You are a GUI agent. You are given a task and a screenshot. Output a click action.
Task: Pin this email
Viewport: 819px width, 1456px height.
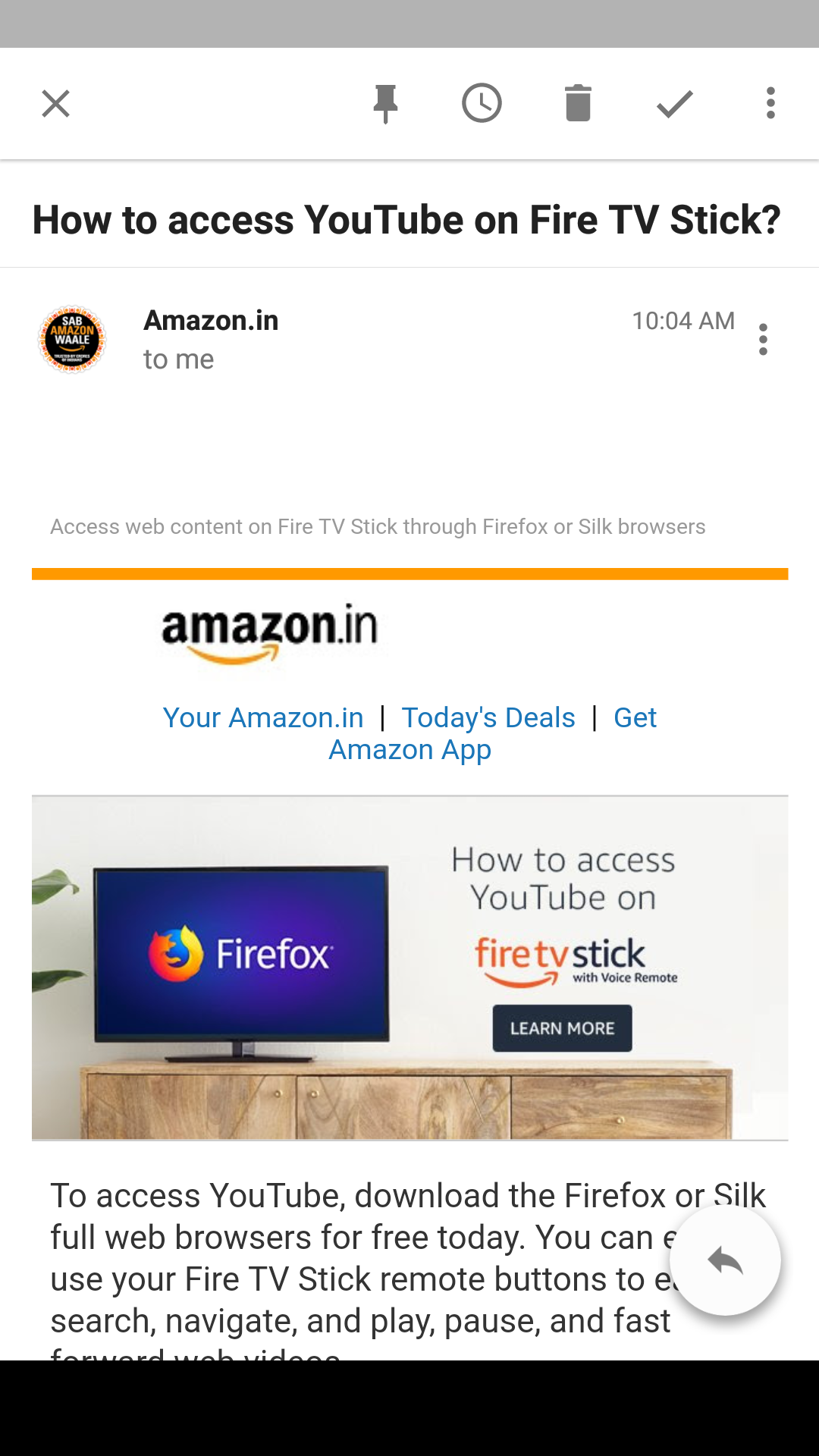385,104
